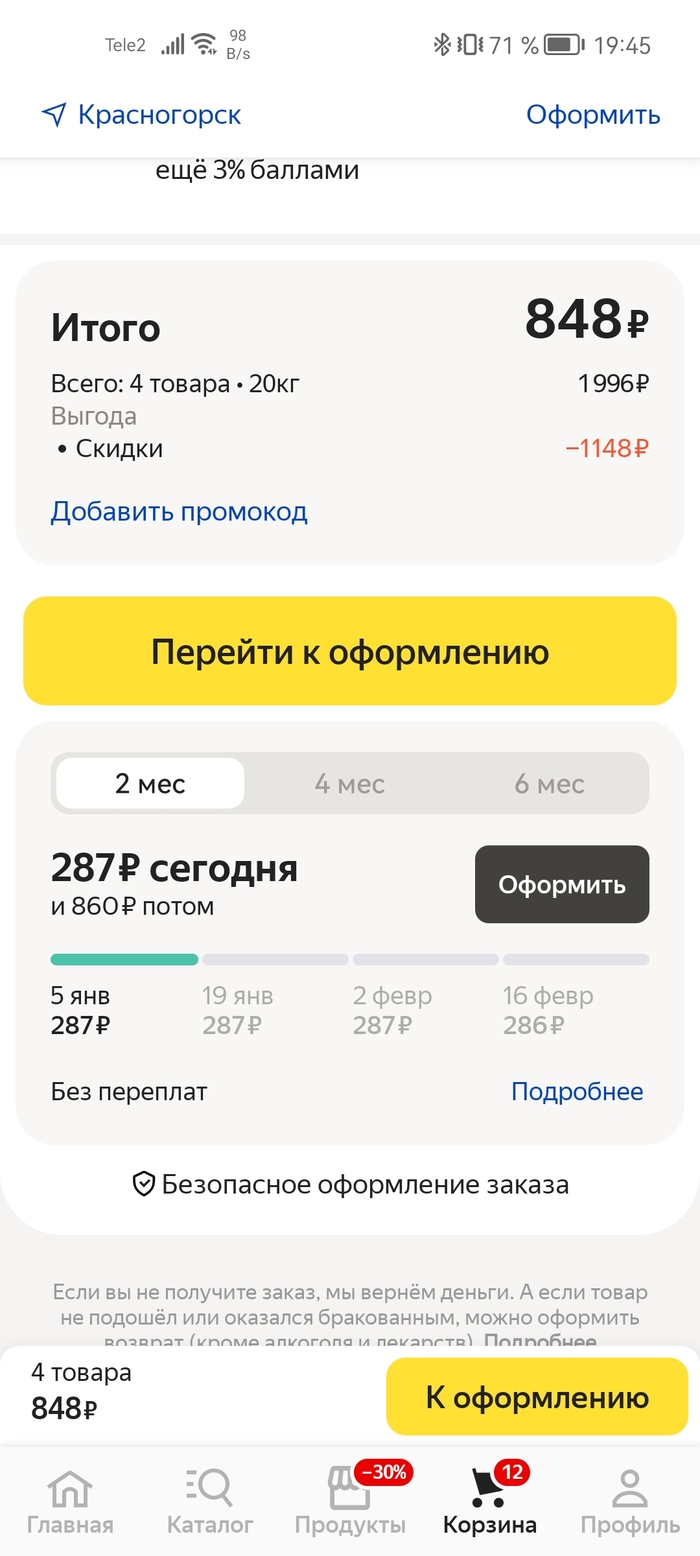Tap the Перейти к оформлению button
This screenshot has width=700, height=1556.
(350, 652)
